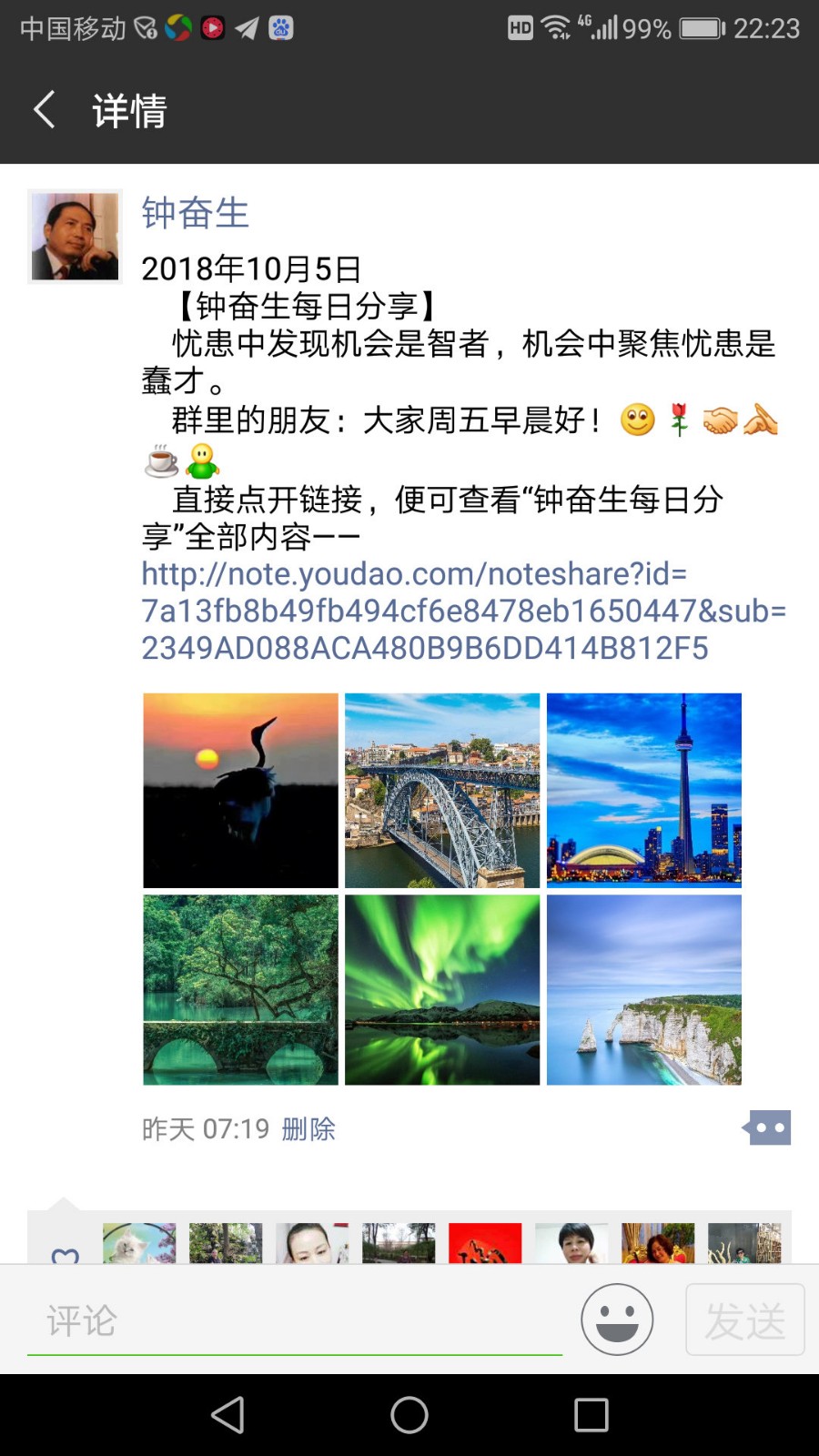This screenshot has height=1456, width=819.
Task: Open system recent apps
Action: pos(591,1415)
